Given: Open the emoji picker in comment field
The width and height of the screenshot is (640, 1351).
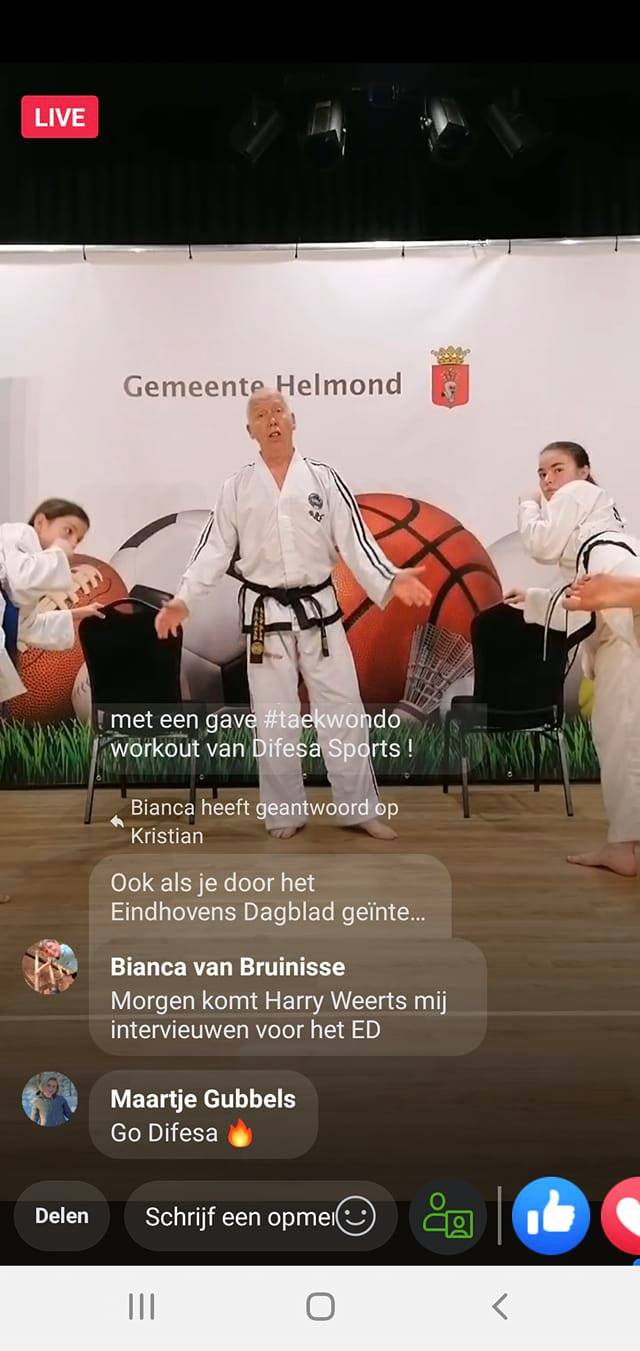Looking at the screenshot, I should [x=355, y=1216].
